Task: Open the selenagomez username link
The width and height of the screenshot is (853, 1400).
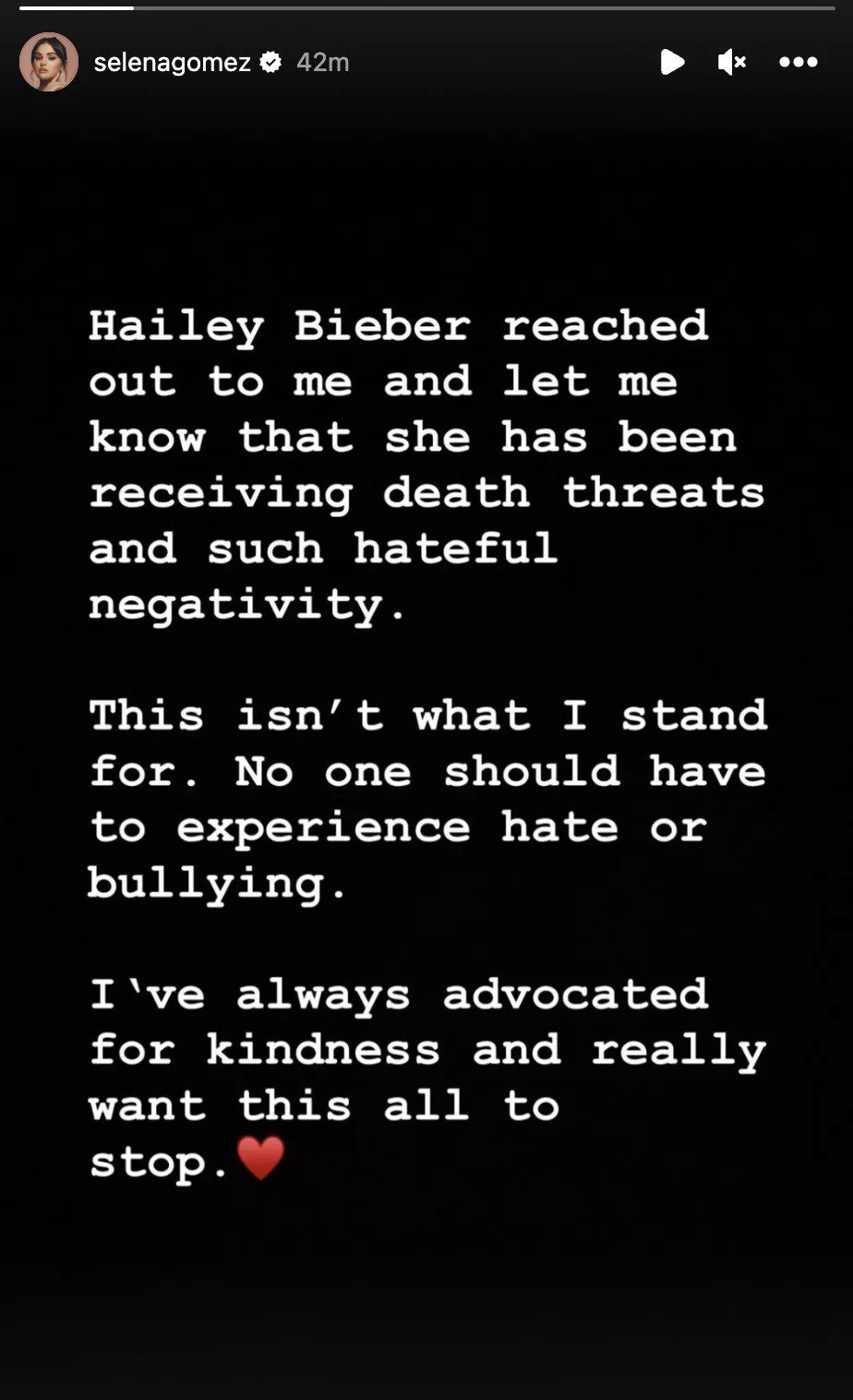Action: click(x=173, y=62)
